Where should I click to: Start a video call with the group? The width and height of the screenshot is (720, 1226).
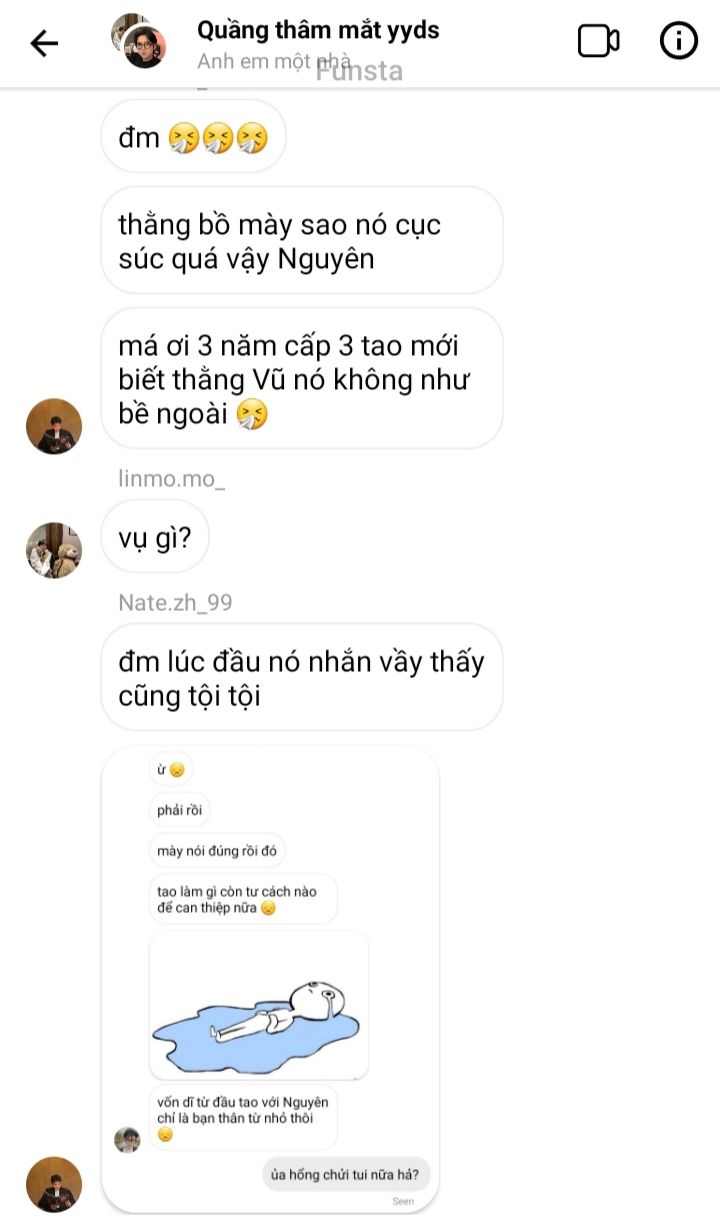pyautogui.click(x=598, y=41)
